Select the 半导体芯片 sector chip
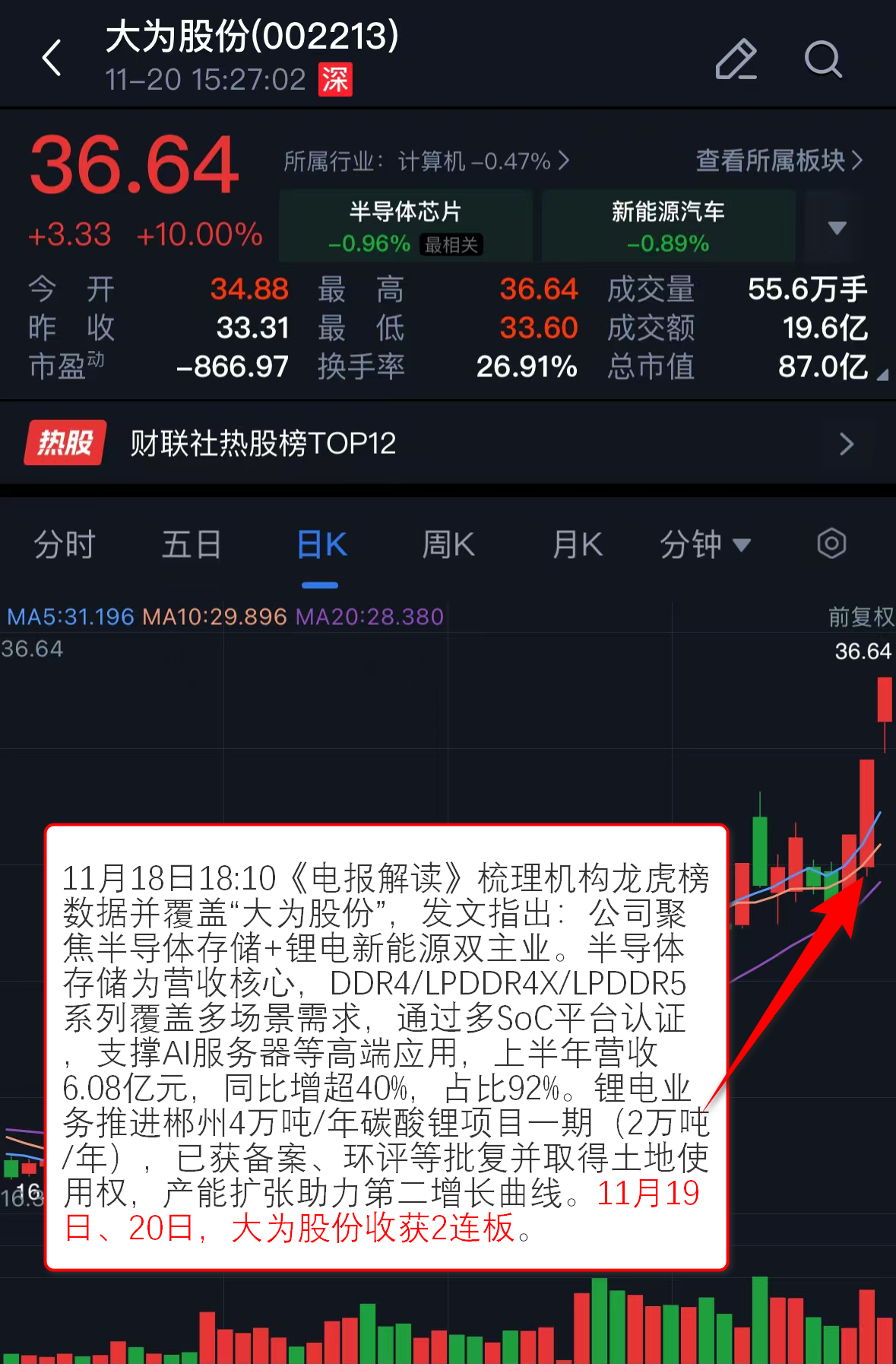 tap(405, 226)
